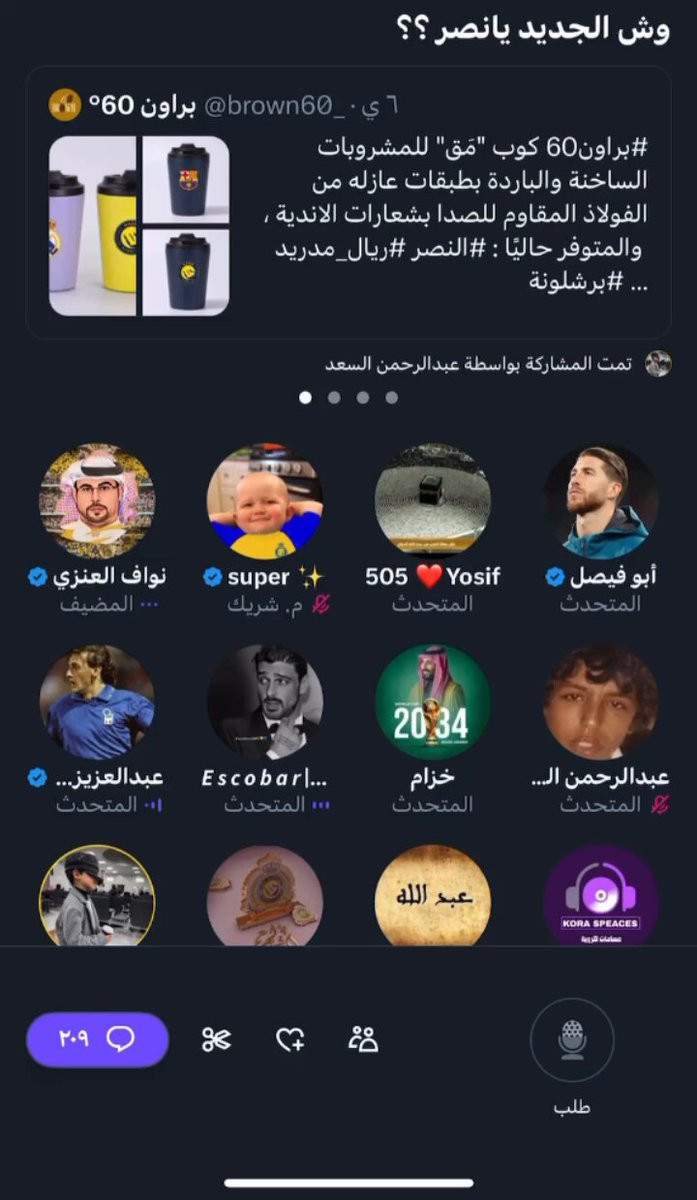Open the 209 comments button
The height and width of the screenshot is (1200, 697).
(97, 1040)
